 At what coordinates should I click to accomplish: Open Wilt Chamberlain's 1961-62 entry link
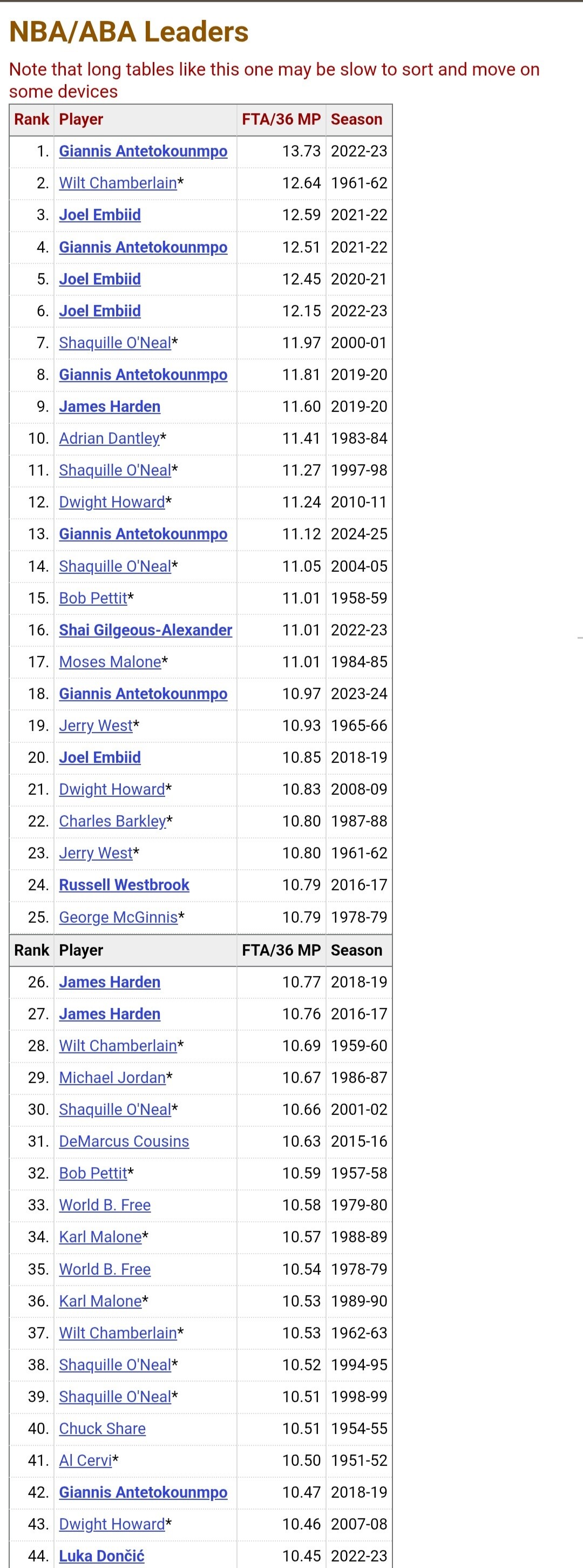(x=118, y=183)
